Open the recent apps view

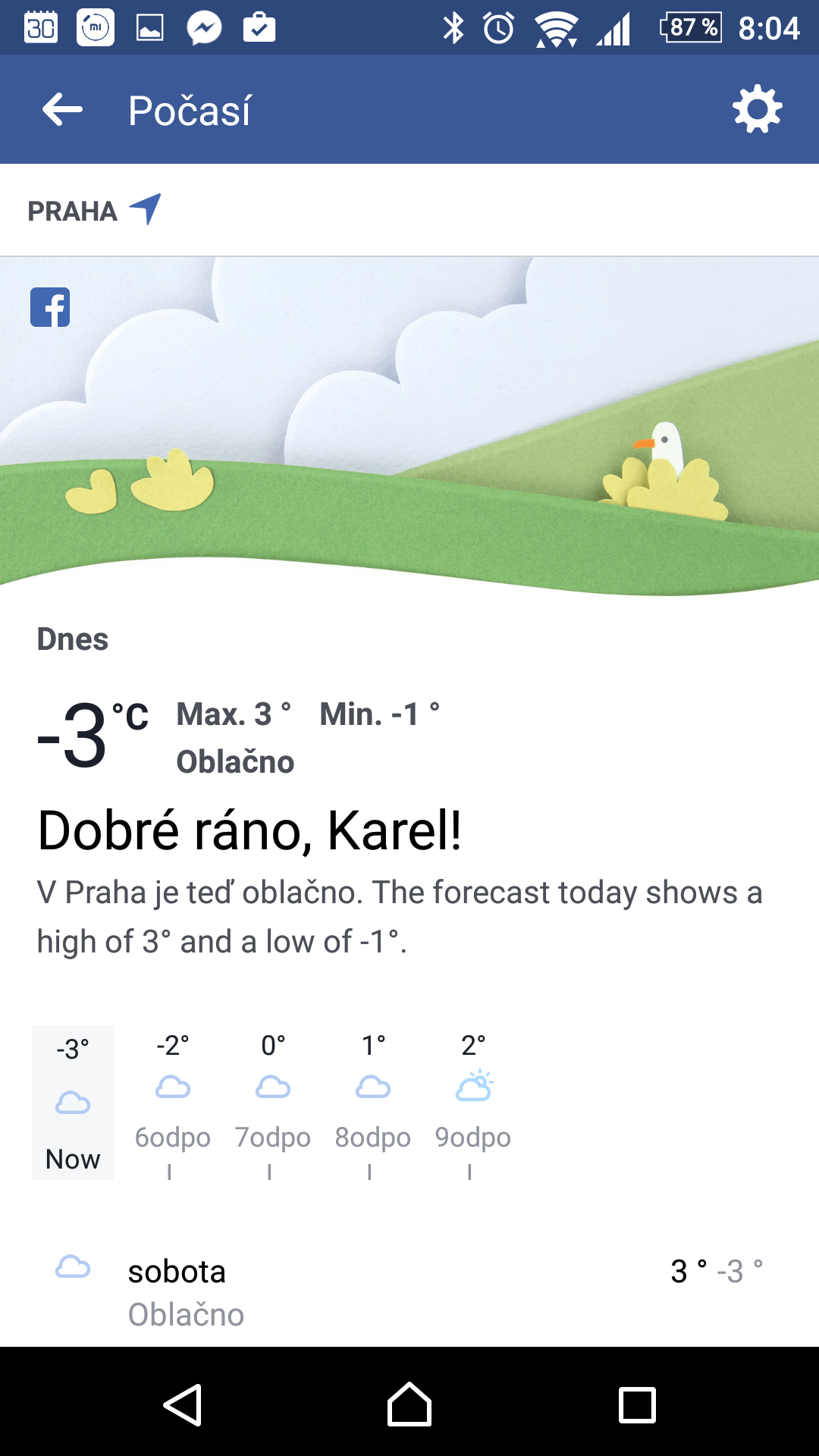coord(637,1404)
